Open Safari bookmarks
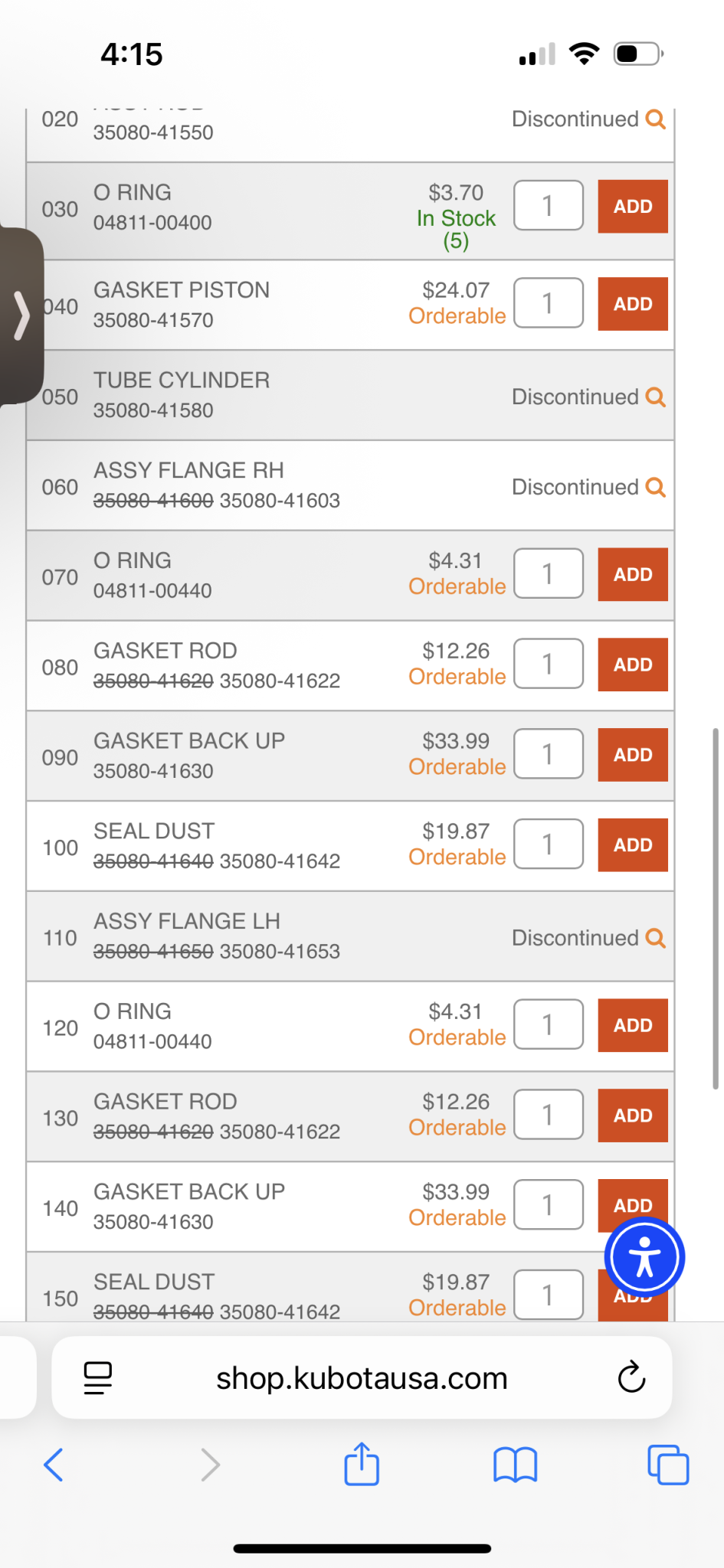Screen dimensions: 724x1568 pyautogui.click(x=516, y=1465)
